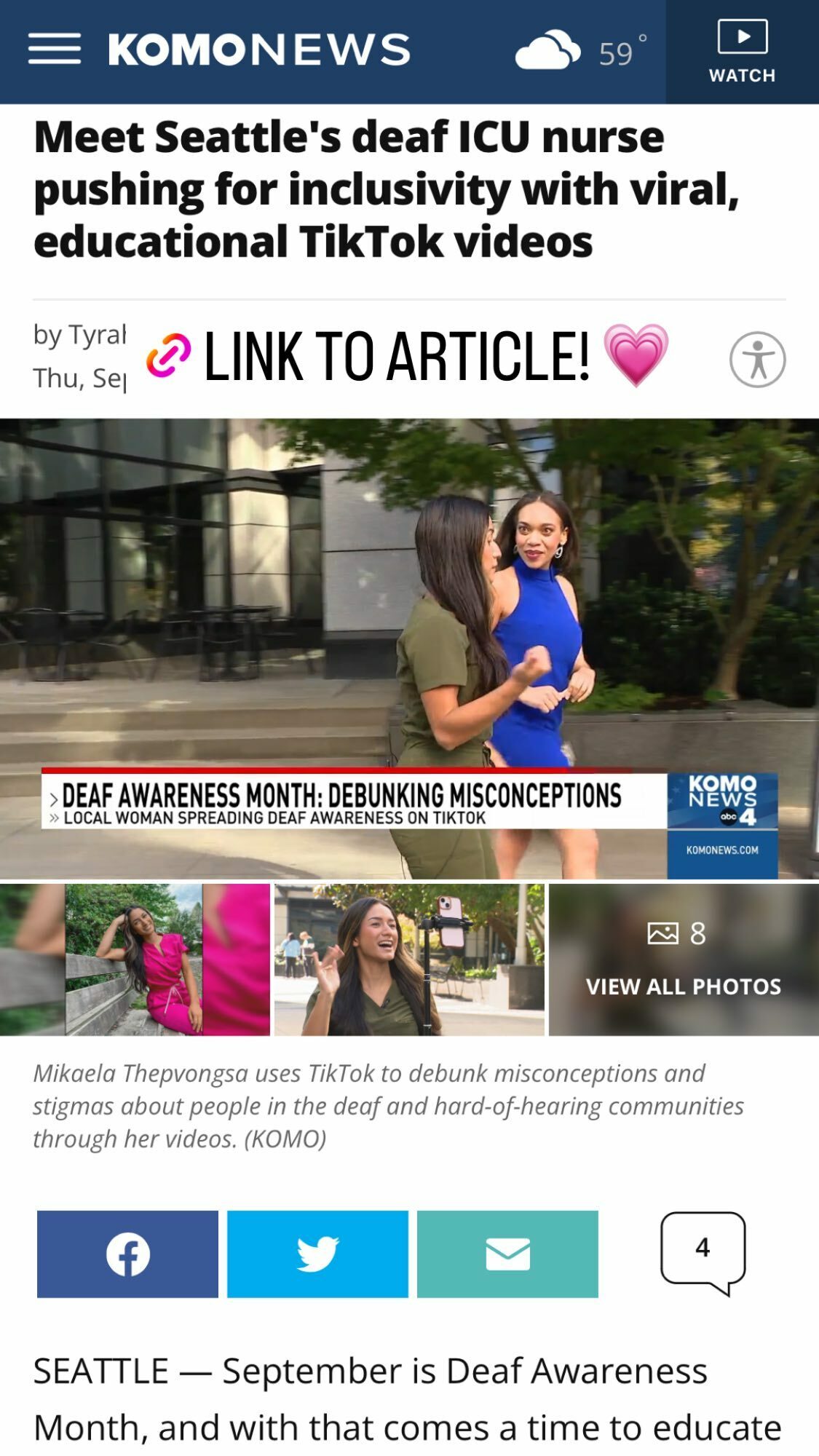This screenshot has height=1456, width=819.
Task: Tap the KOMO News logo to go home
Action: [x=259, y=50]
